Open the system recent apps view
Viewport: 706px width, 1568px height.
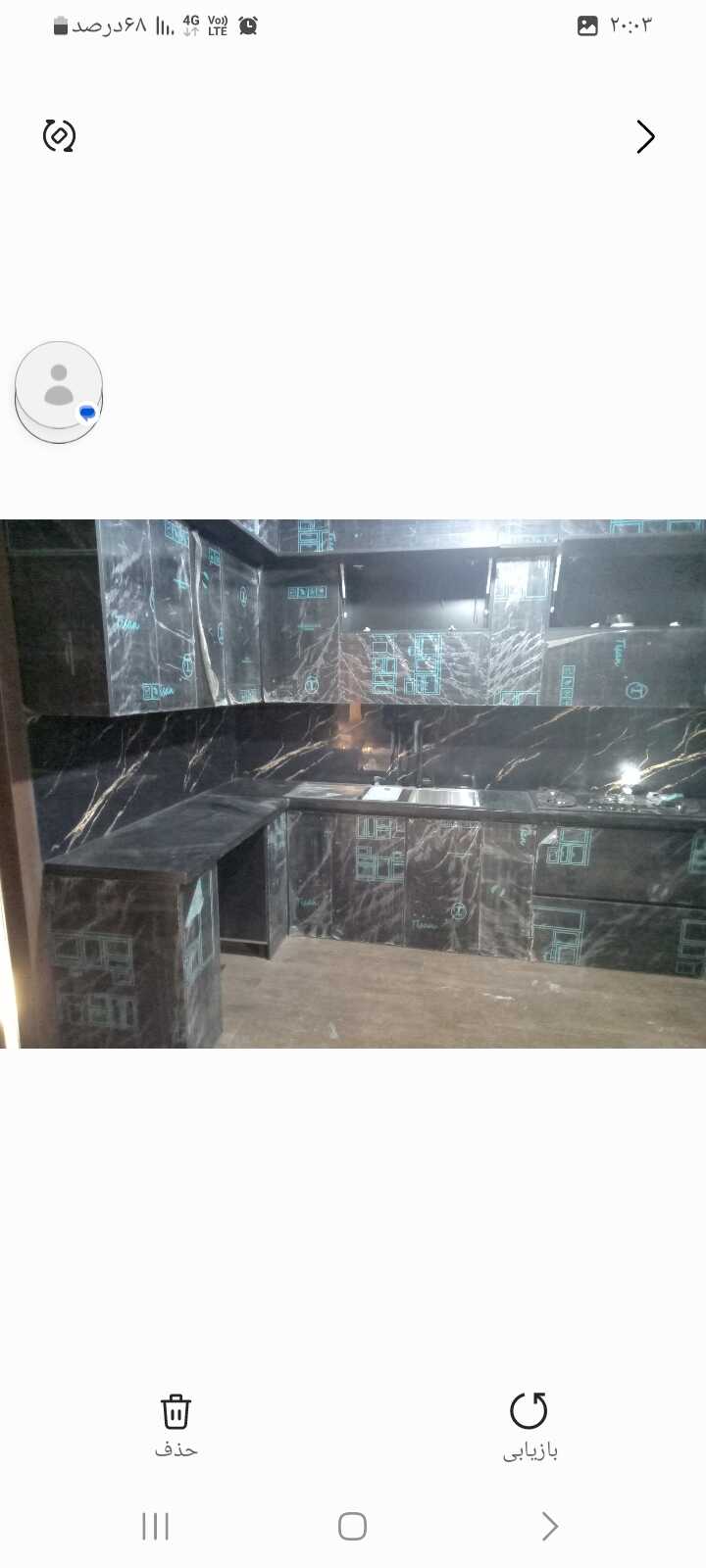[156, 1526]
